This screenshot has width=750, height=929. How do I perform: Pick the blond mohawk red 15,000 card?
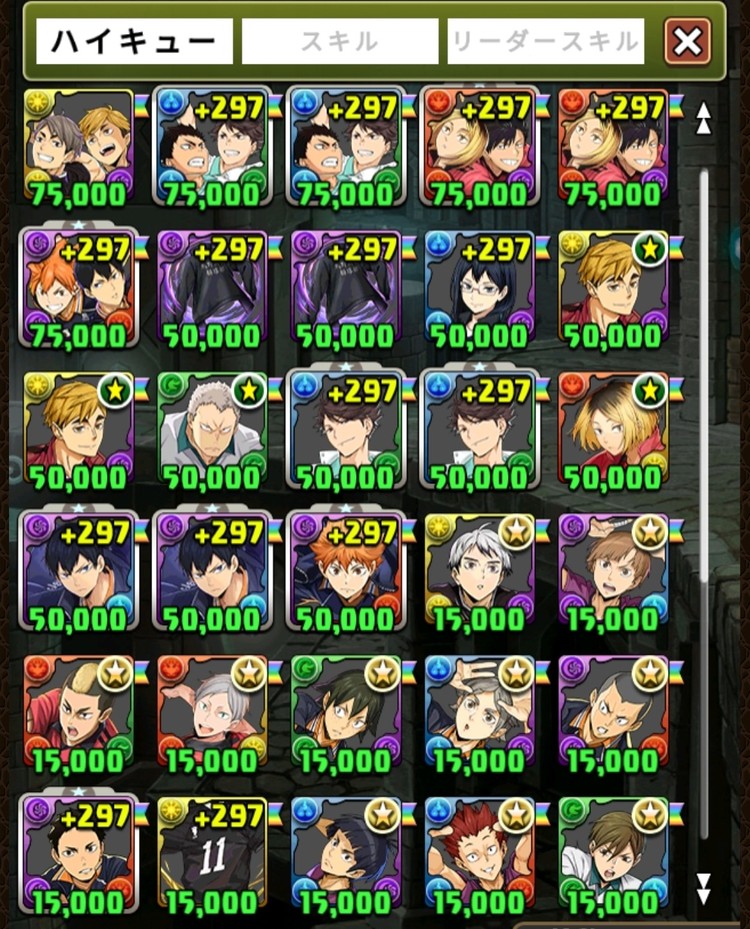point(77,714)
